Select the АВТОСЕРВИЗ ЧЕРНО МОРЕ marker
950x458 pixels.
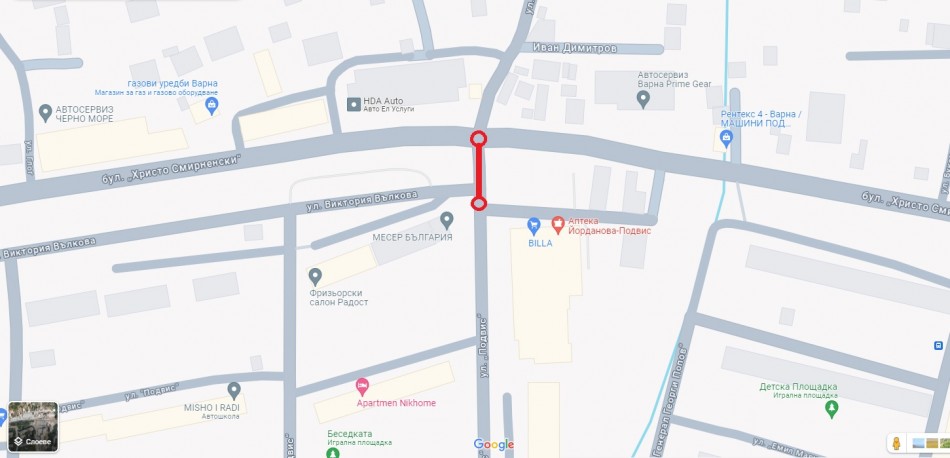pyautogui.click(x=45, y=111)
